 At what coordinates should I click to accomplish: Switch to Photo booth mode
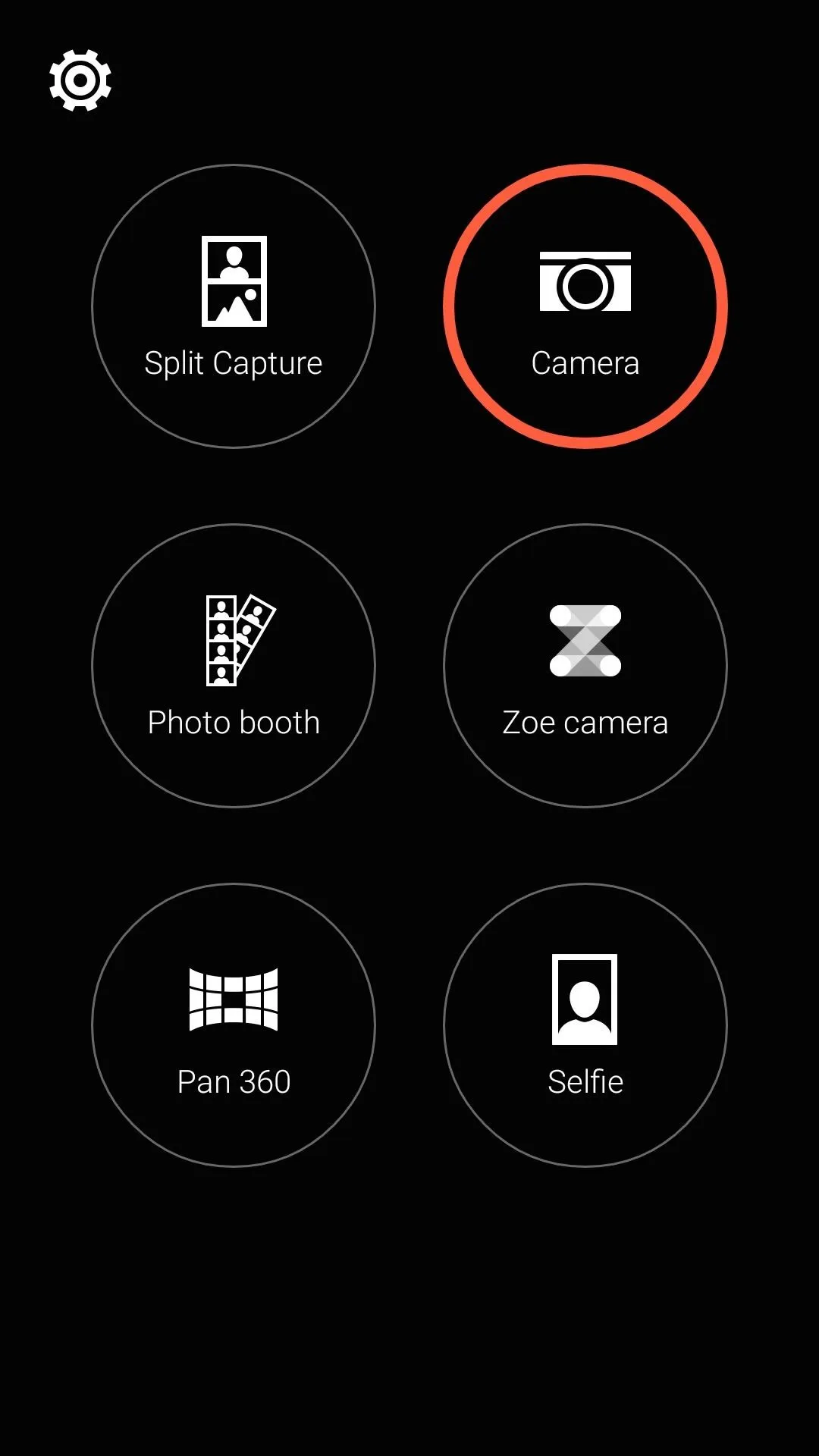(234, 666)
